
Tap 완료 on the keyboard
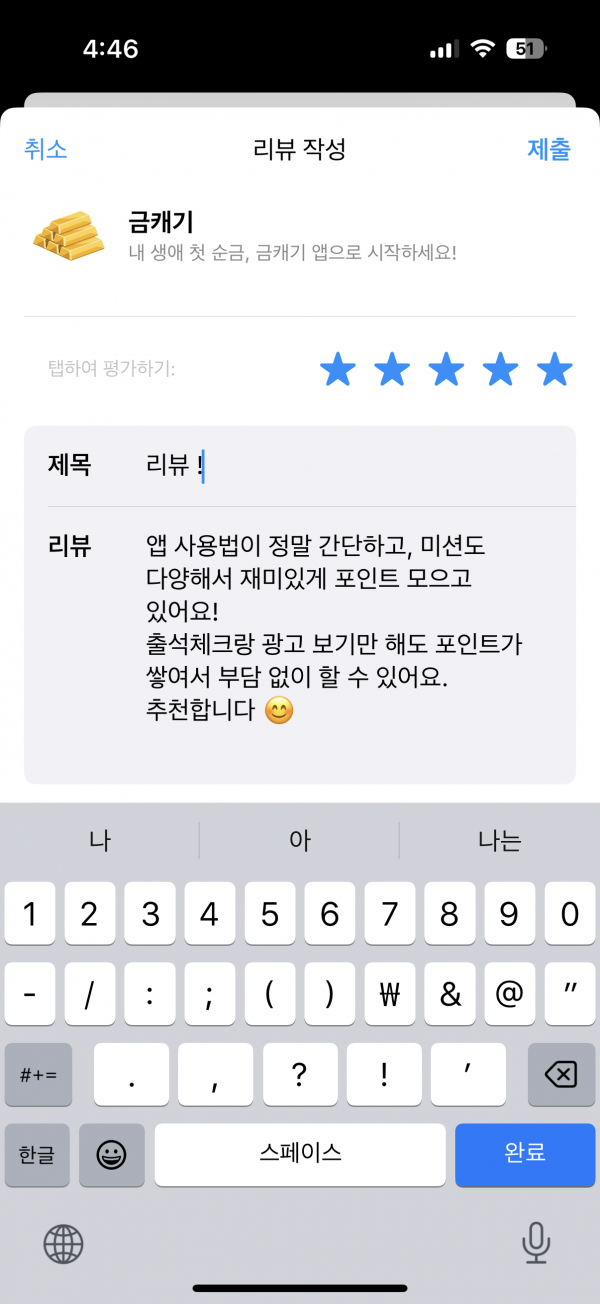point(525,1154)
